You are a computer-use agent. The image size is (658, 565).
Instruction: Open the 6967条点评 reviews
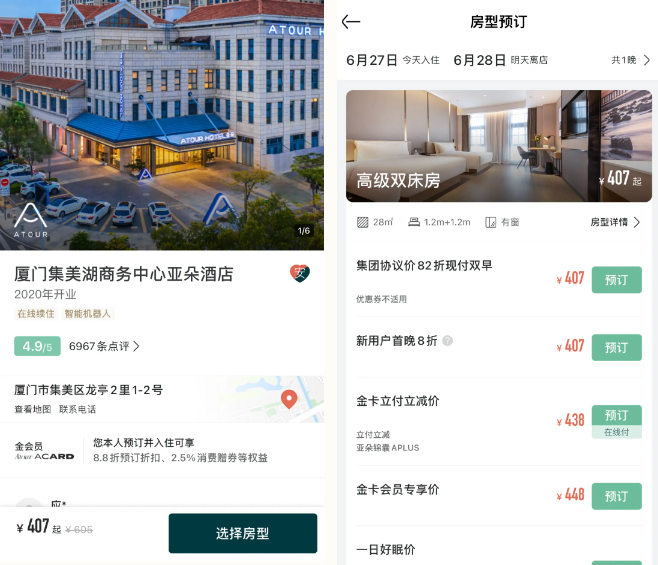click(x=104, y=346)
